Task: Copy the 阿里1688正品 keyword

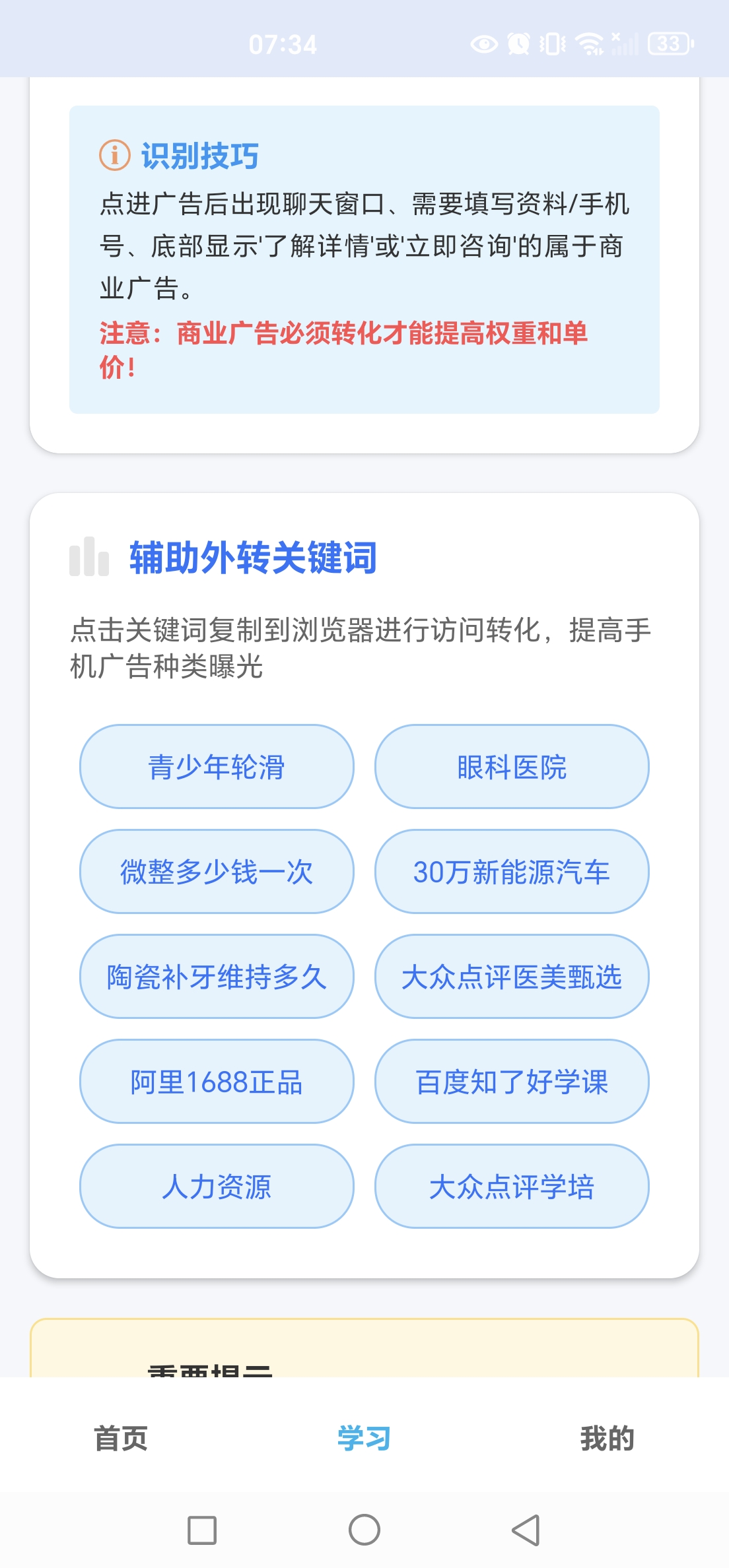Action: click(x=217, y=1082)
